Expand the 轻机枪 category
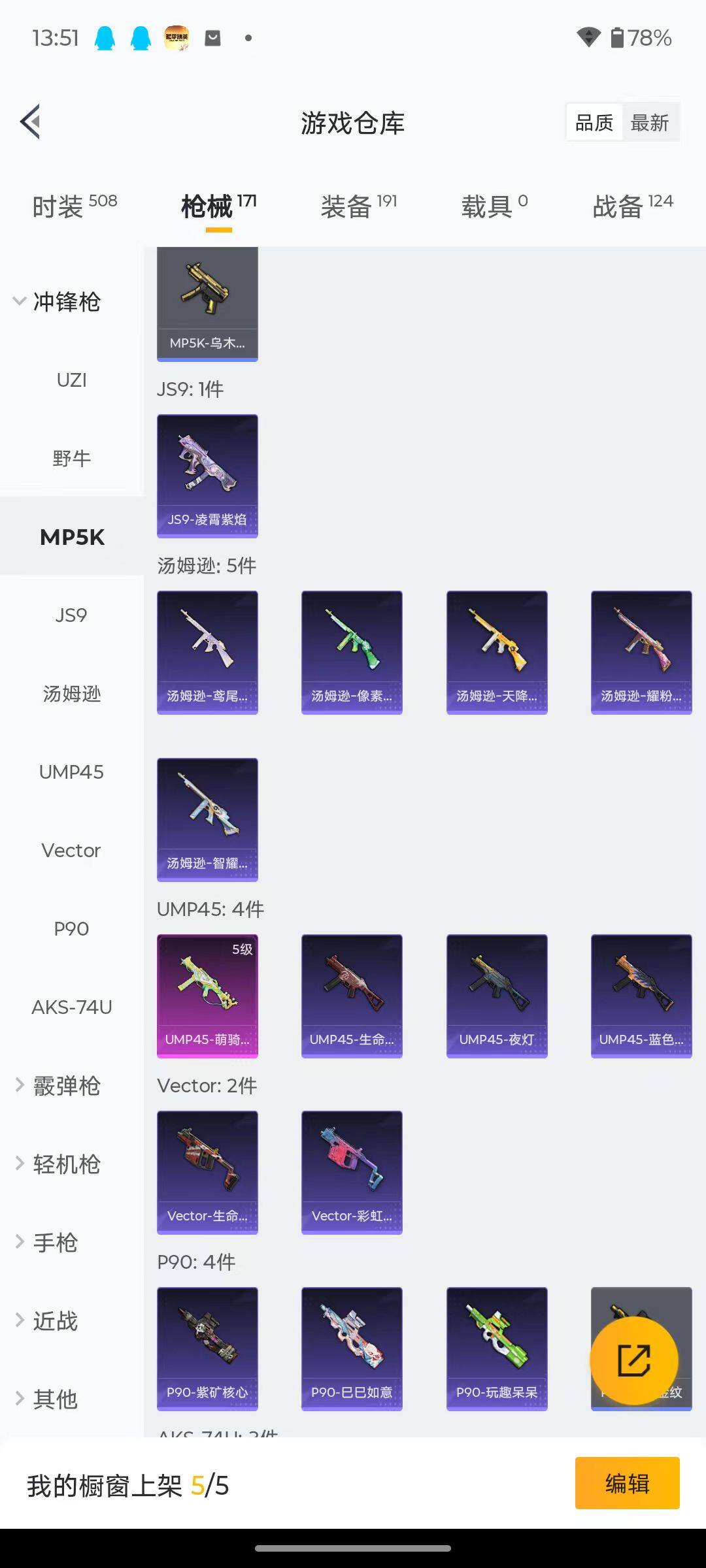 (59, 1164)
